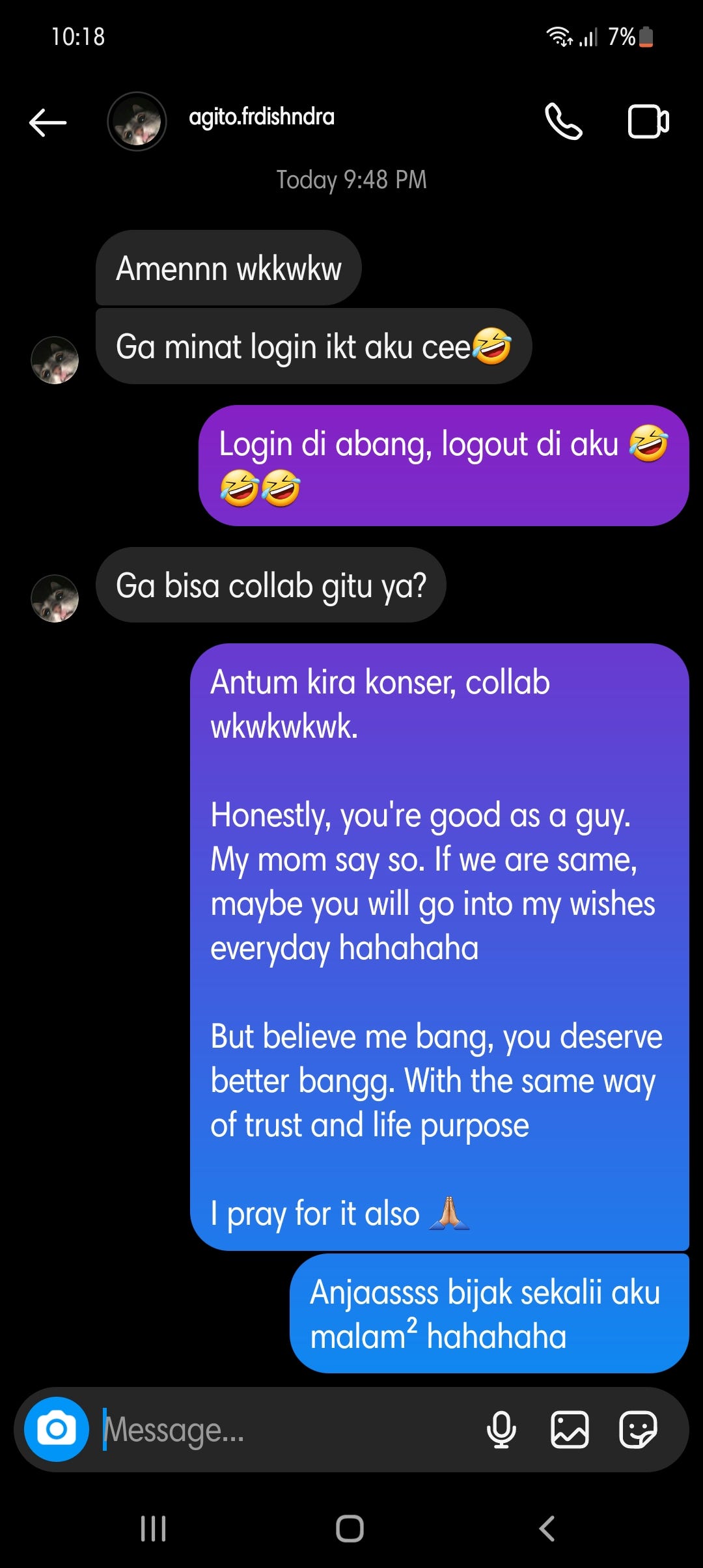Open agito.frdishndra's profile from the header
This screenshot has height=1568, width=703.
pyautogui.click(x=261, y=117)
